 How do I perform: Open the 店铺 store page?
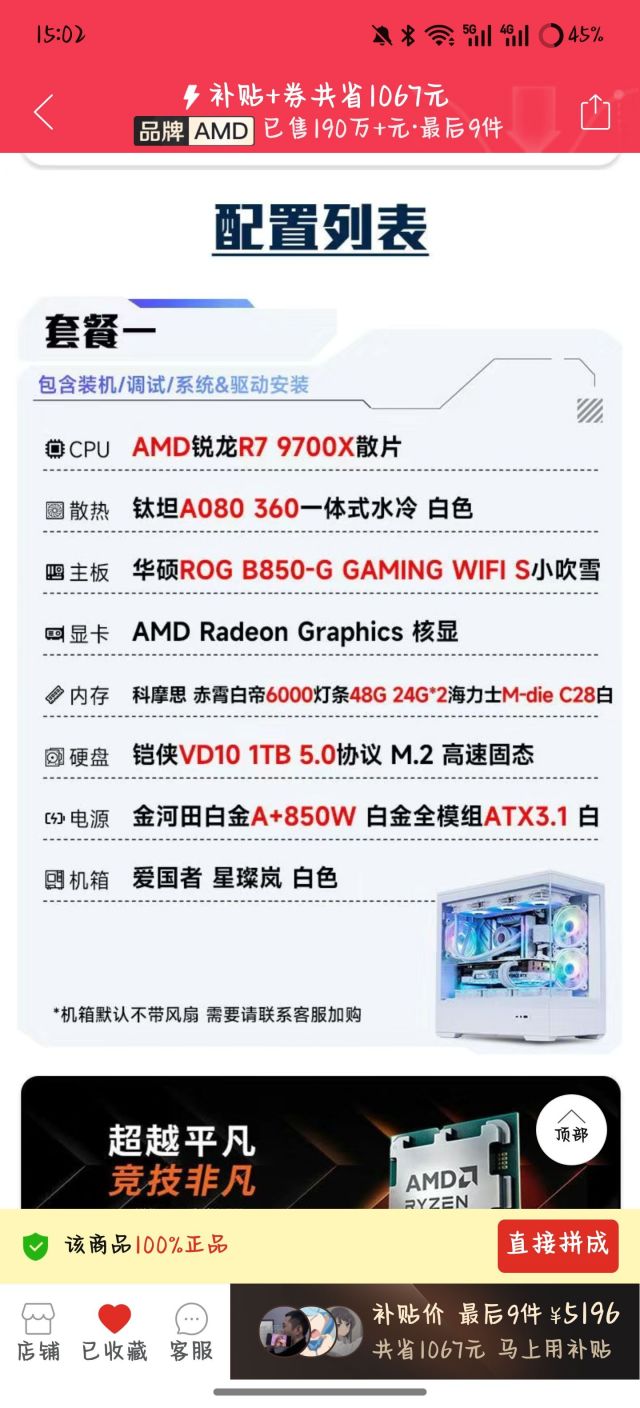point(39,1333)
